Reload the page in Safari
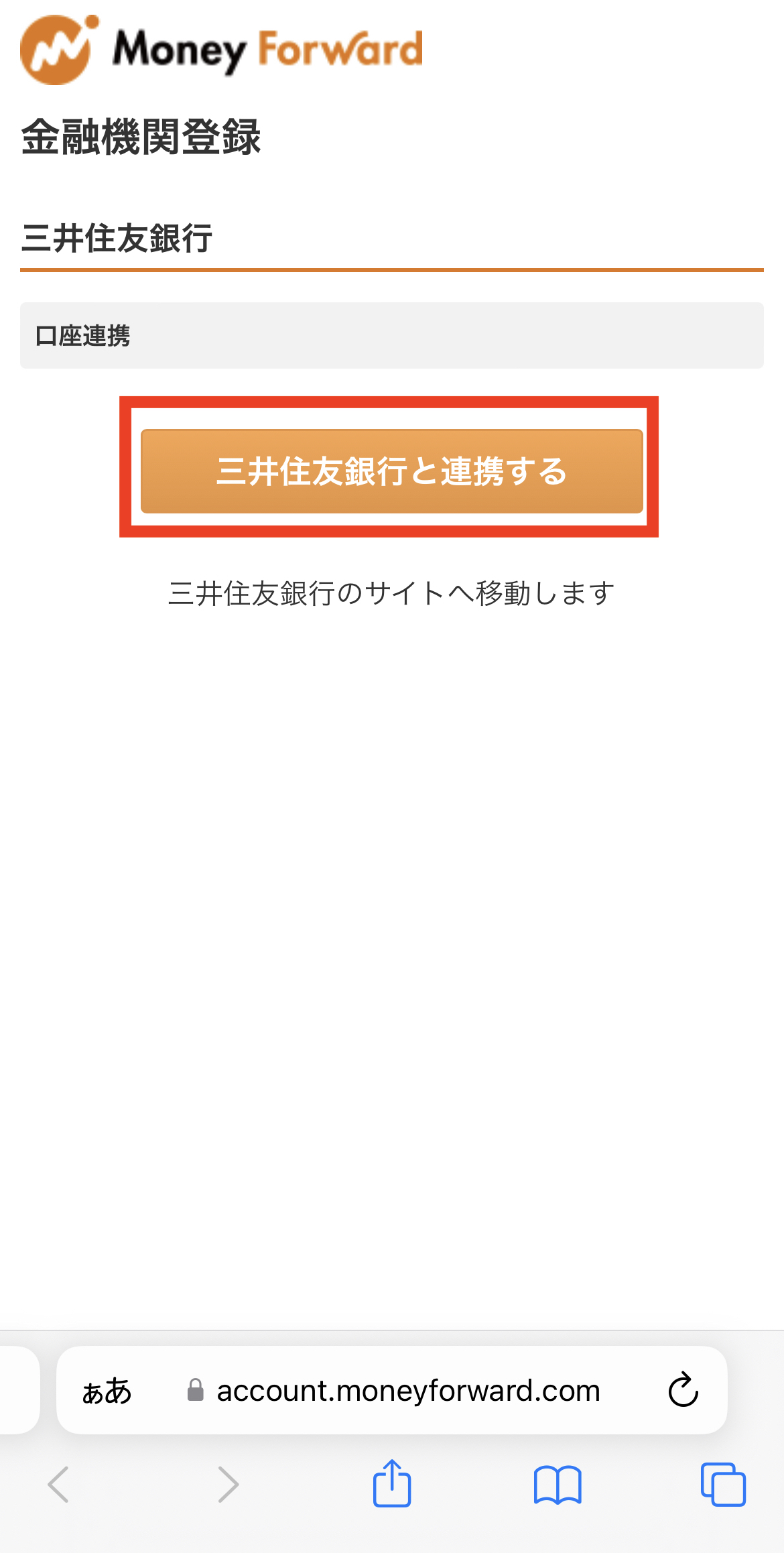Screen dimensions: 784x1553 (683, 1390)
